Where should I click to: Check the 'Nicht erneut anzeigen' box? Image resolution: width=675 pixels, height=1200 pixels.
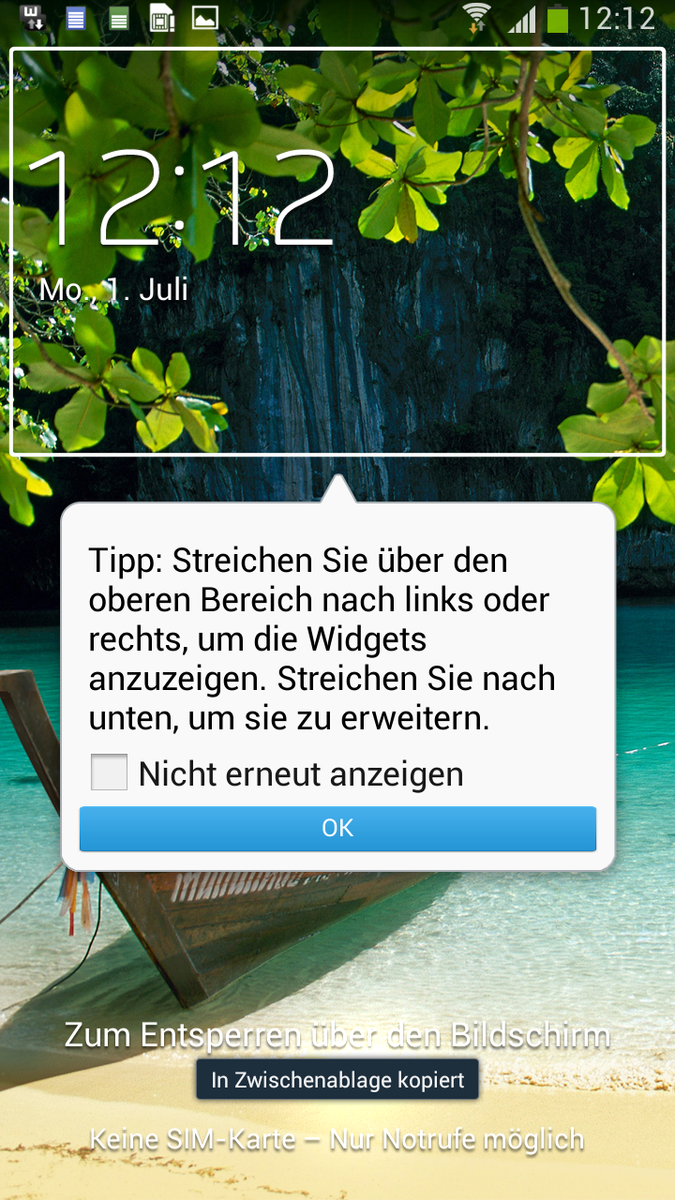(x=109, y=772)
